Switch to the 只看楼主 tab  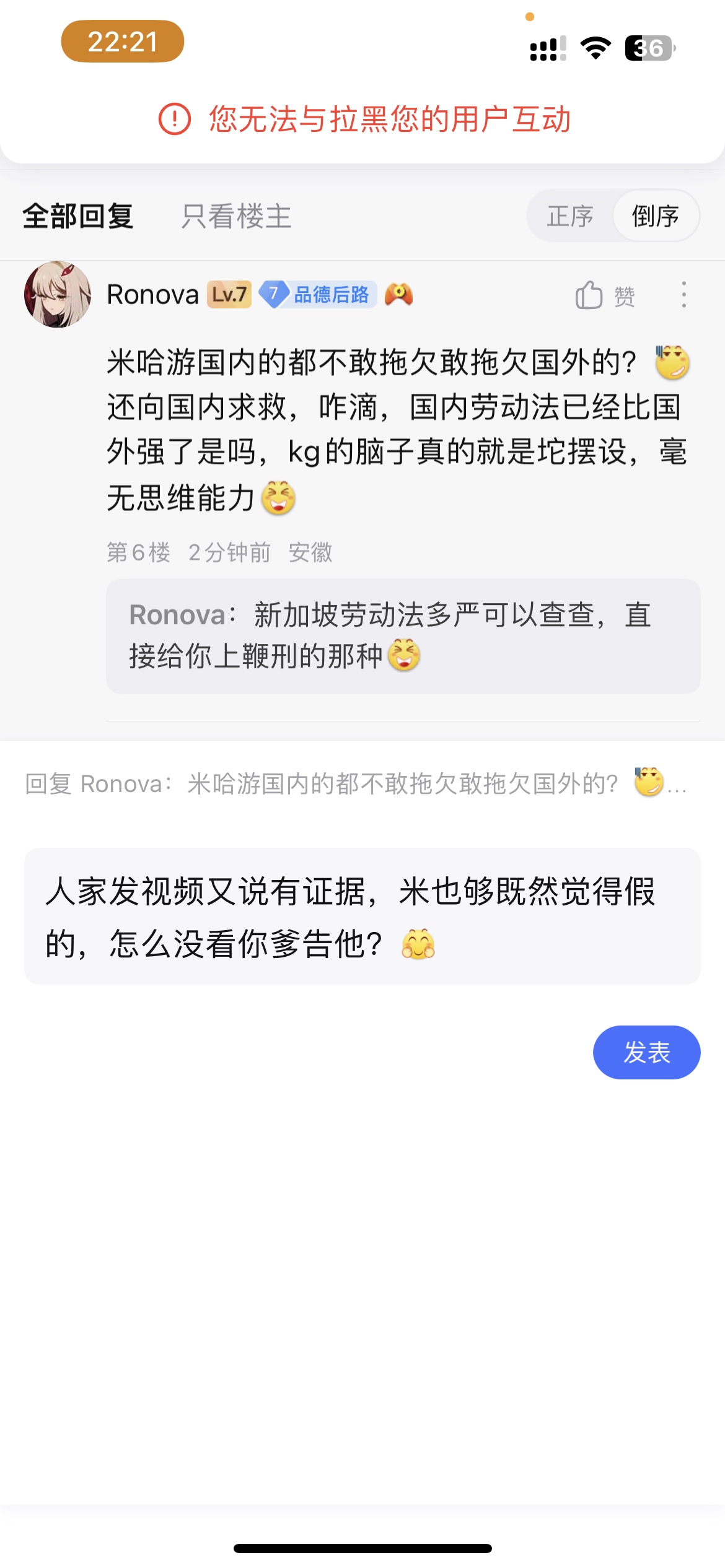pos(236,217)
